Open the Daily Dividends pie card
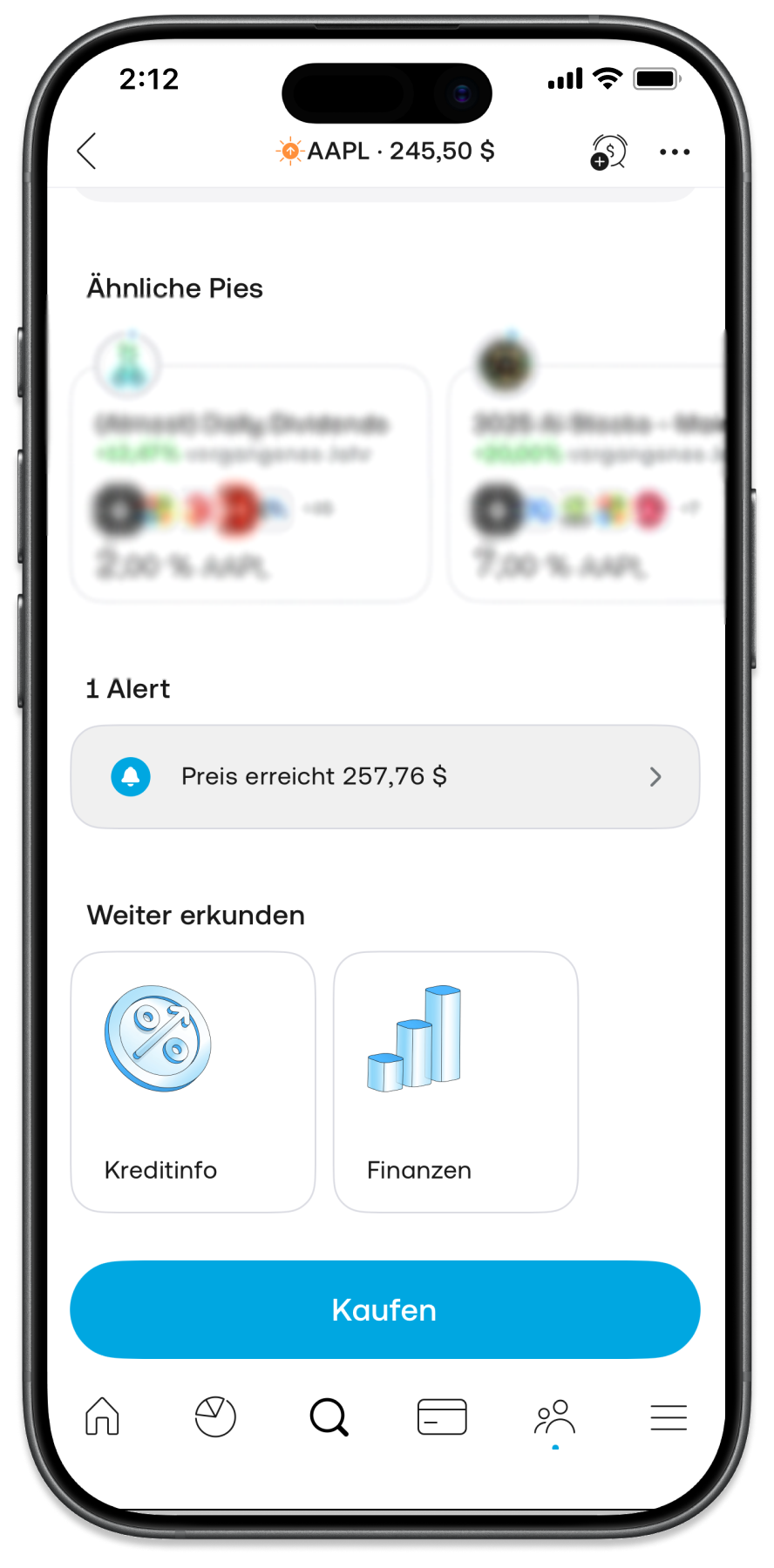Image resolution: width=774 pixels, height=1568 pixels. pos(250,483)
